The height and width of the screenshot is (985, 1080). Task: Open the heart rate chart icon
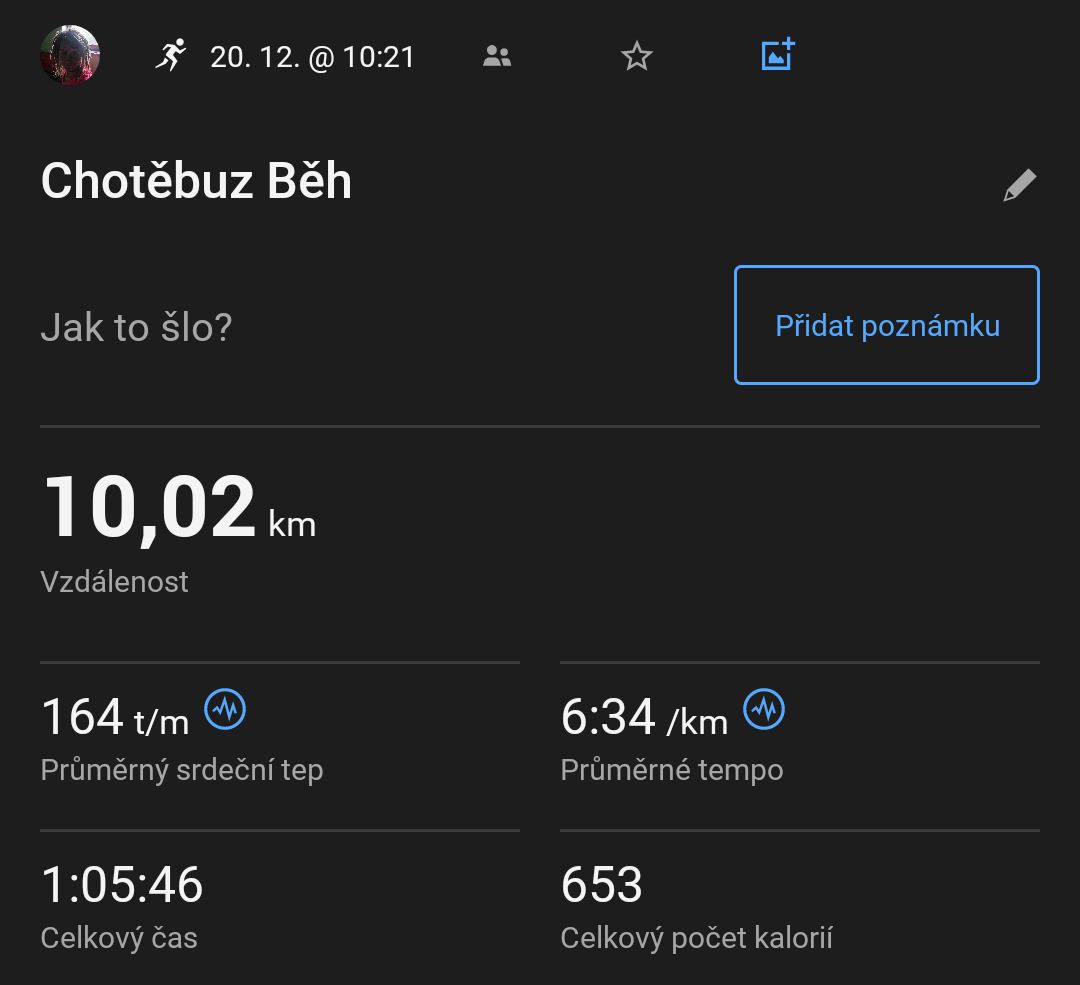pos(225,710)
